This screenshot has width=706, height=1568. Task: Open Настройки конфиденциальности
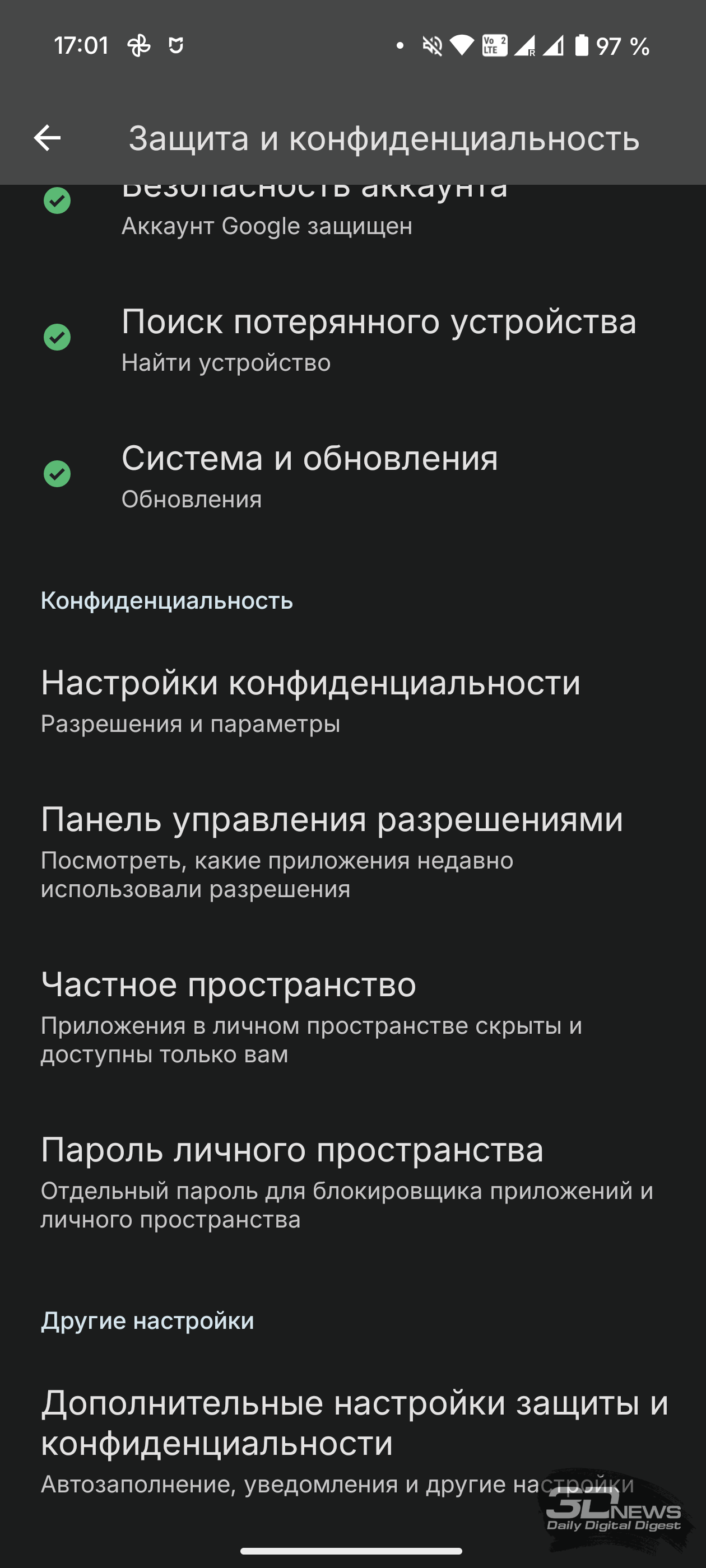[352, 700]
